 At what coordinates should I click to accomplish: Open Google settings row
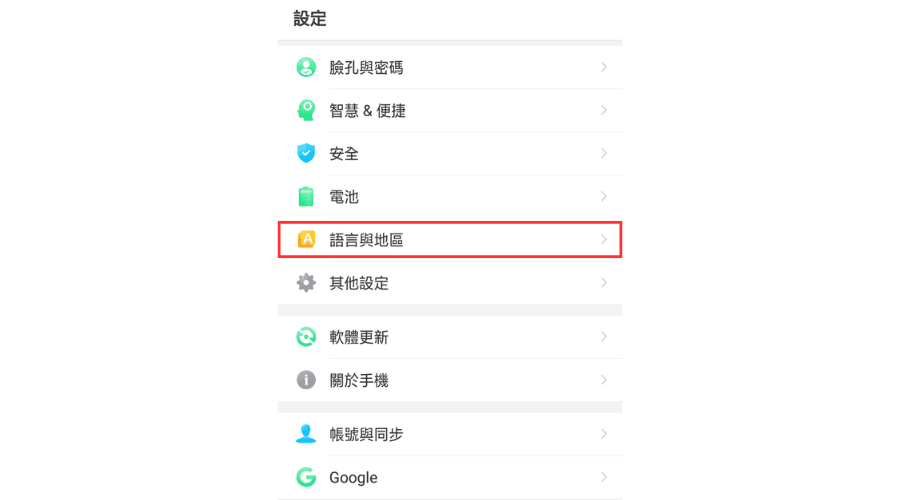449,478
